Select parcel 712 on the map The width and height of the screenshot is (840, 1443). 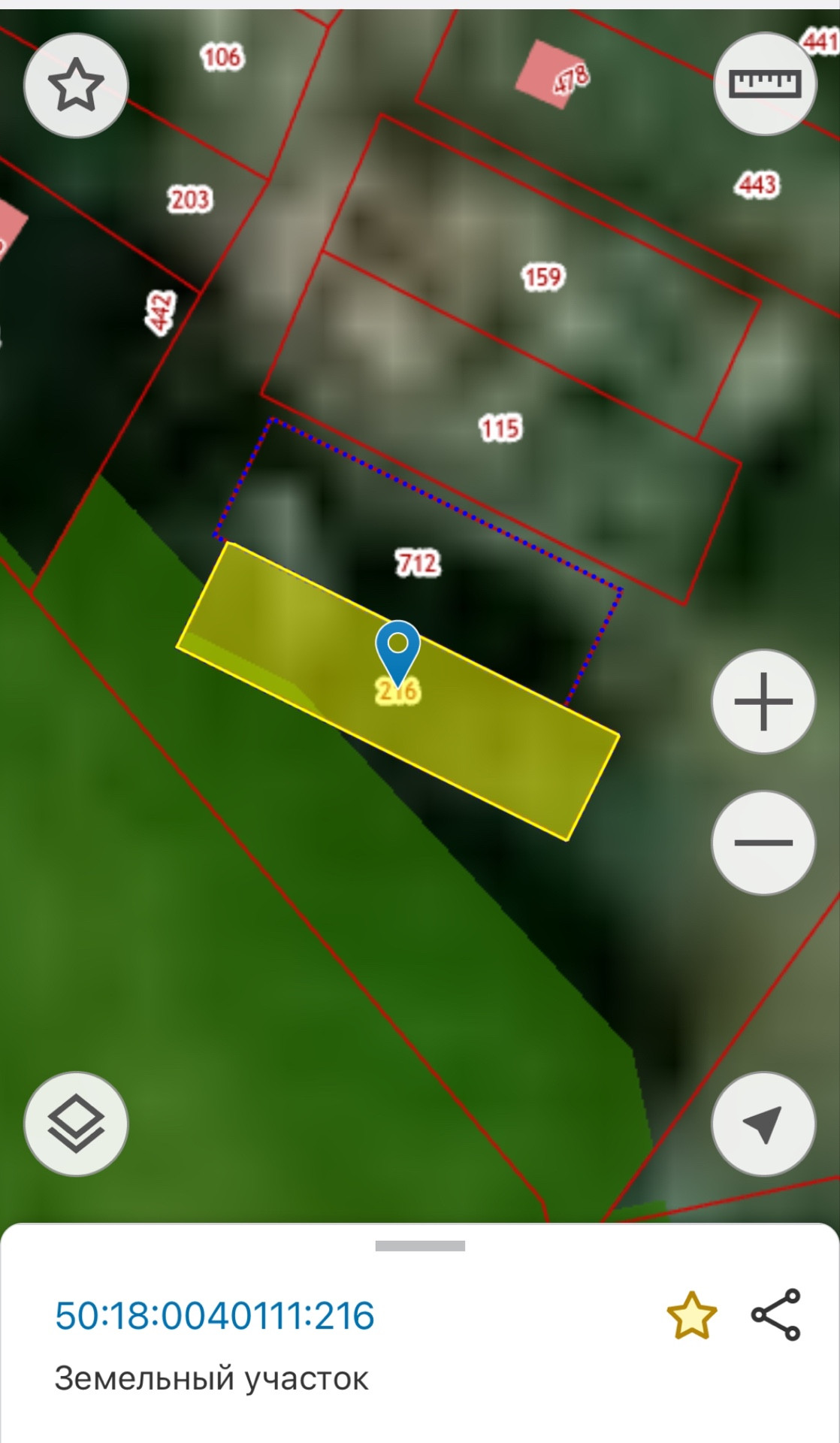click(x=418, y=562)
